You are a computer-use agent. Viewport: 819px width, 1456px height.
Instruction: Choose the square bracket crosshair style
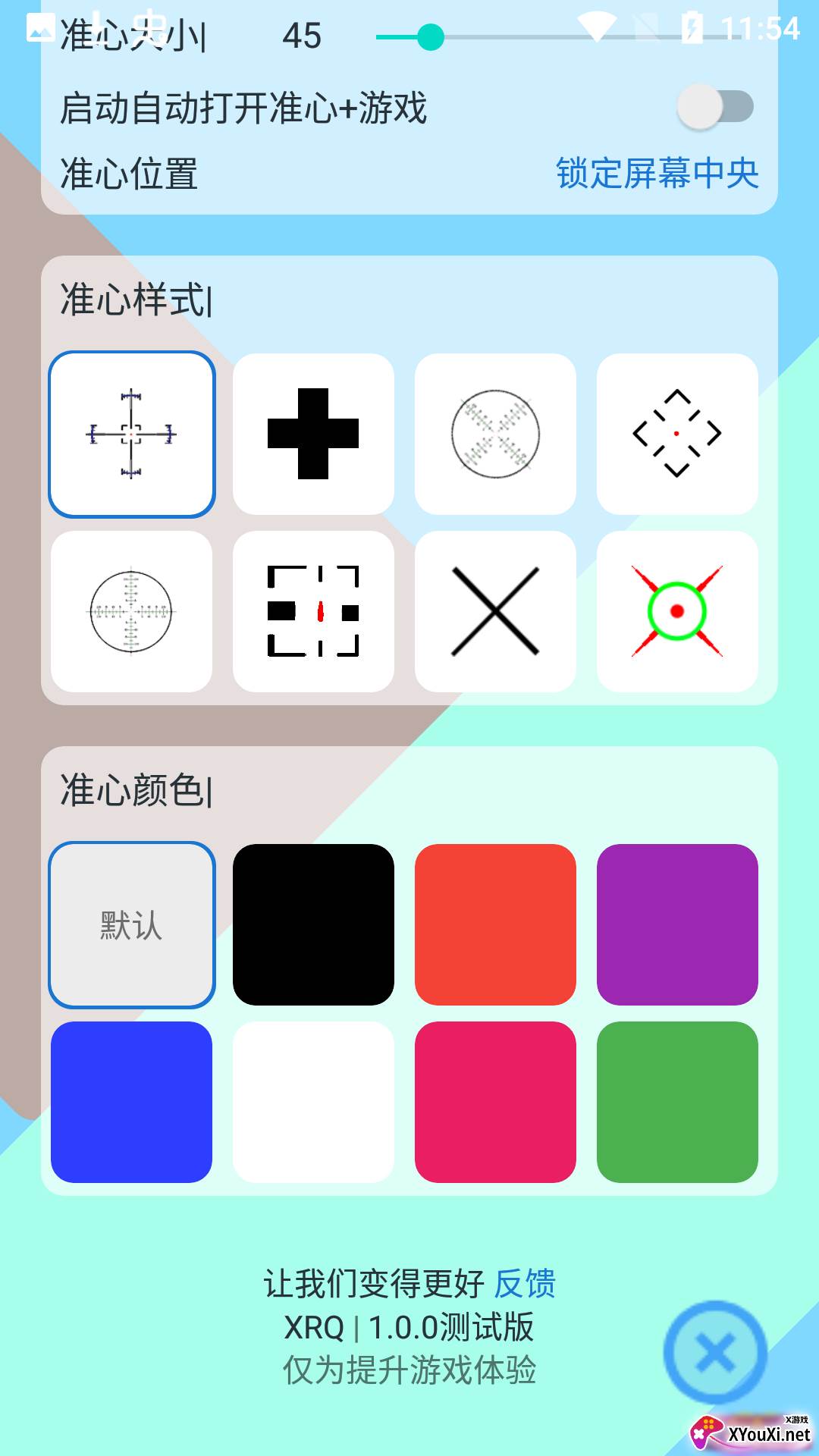(x=313, y=611)
